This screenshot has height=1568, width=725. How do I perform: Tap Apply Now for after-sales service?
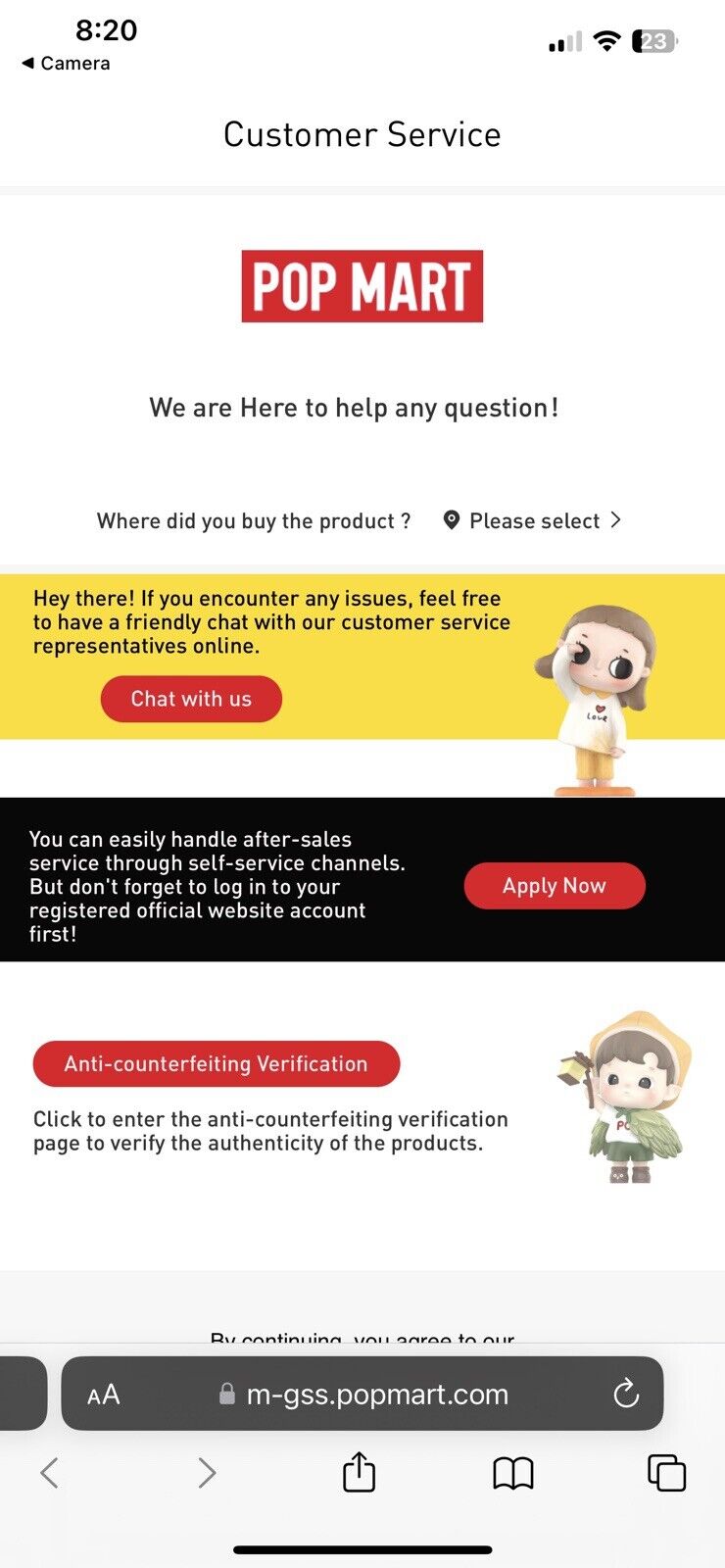[554, 886]
